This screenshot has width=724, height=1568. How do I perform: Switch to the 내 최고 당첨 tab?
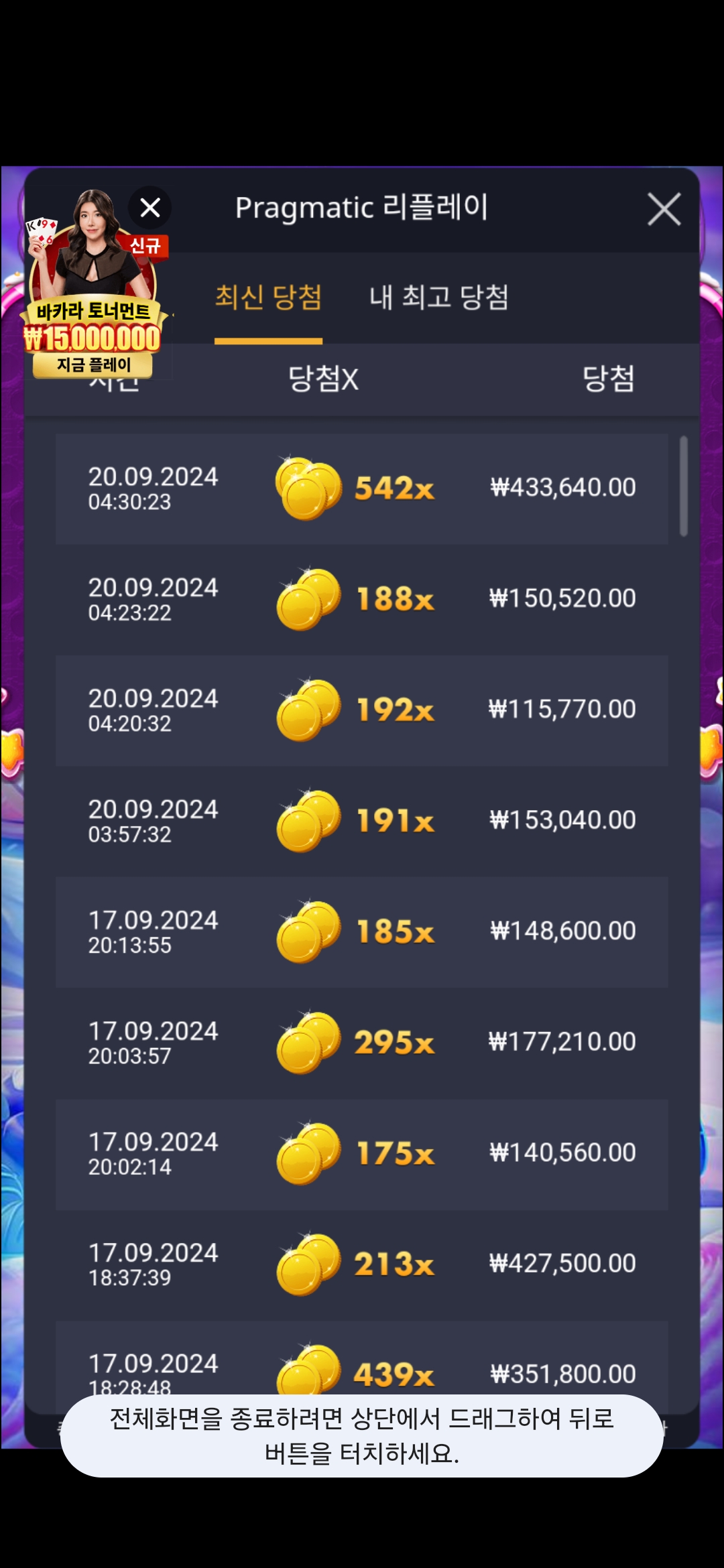pyautogui.click(x=439, y=298)
